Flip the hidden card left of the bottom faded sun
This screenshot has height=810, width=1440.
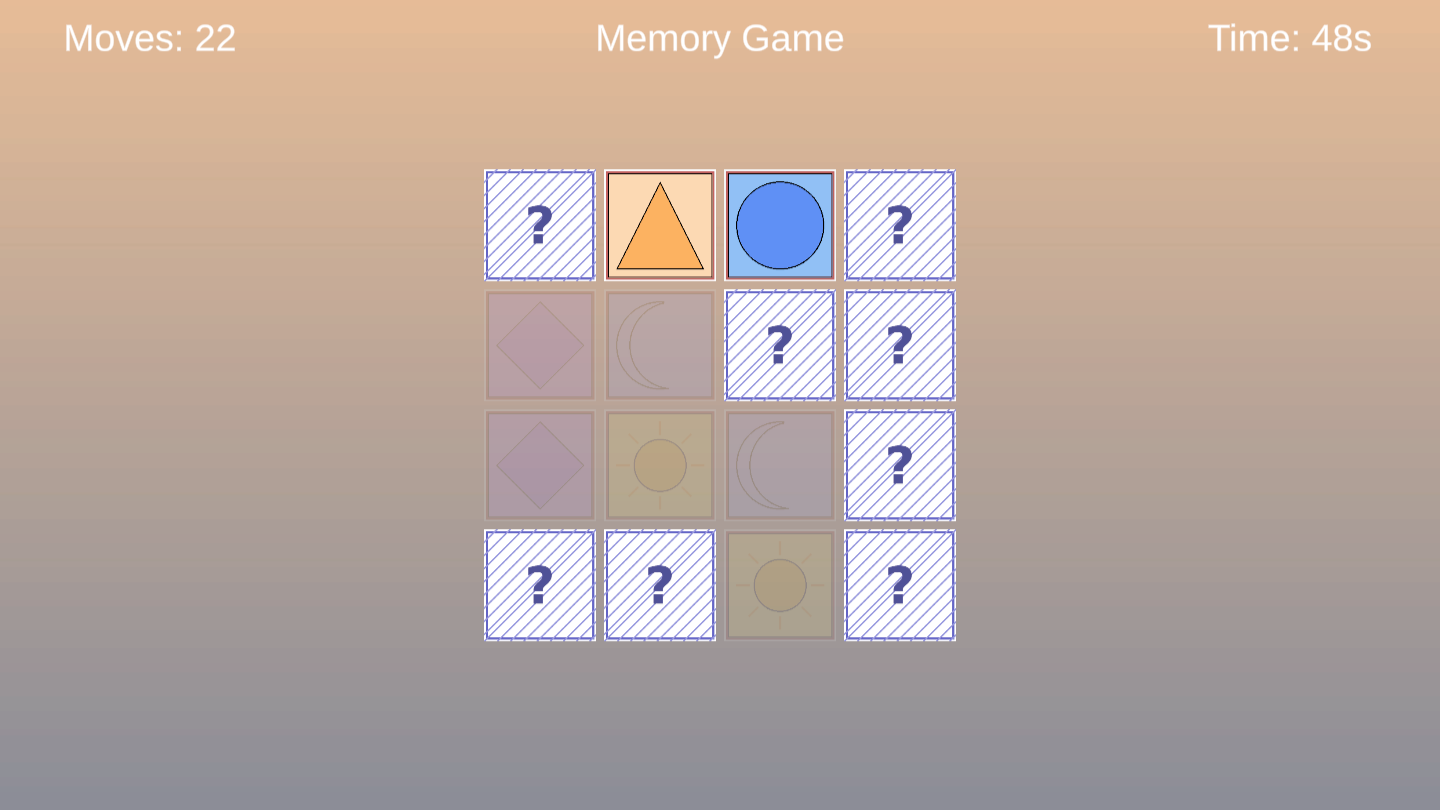660,585
